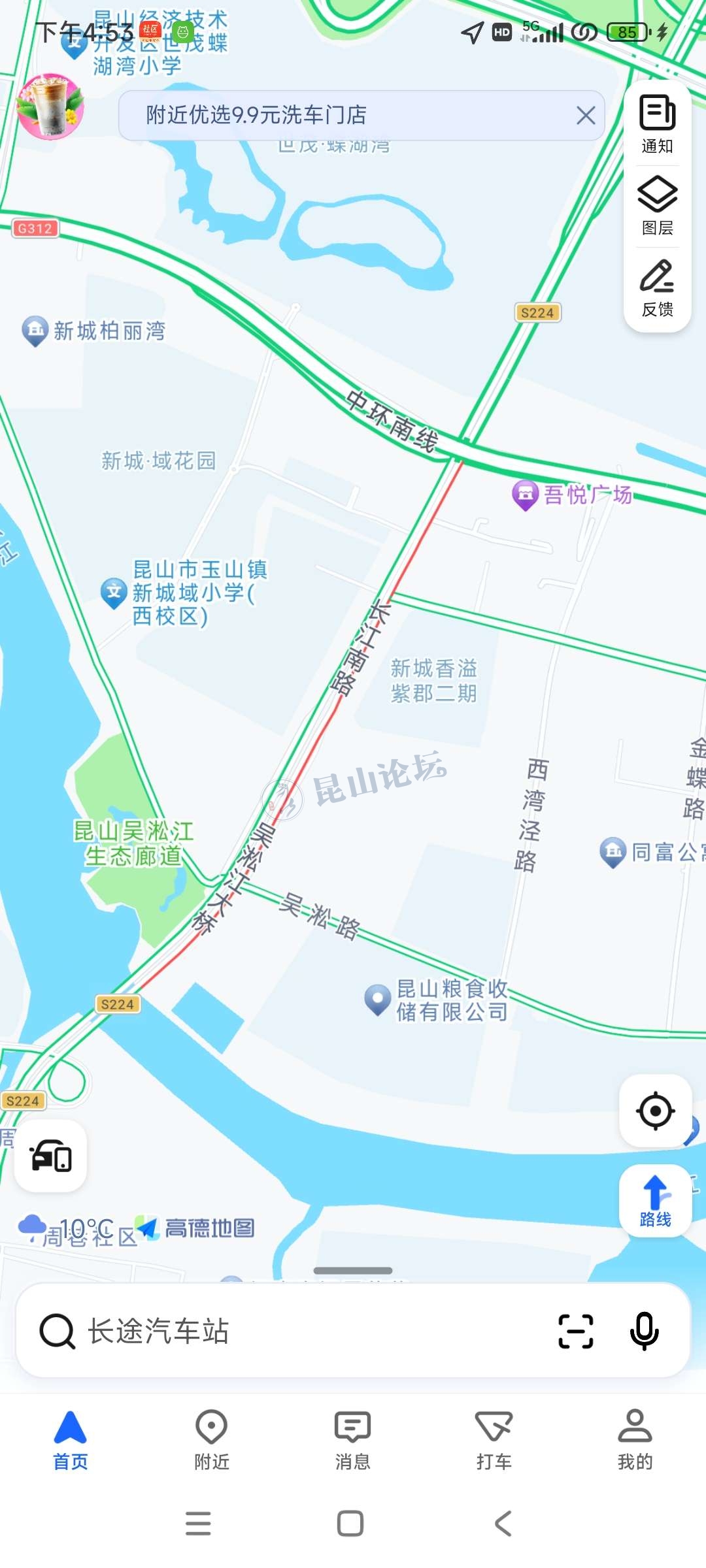Switch to the 打车 tab
This screenshot has height=1568, width=706.
494,1440
